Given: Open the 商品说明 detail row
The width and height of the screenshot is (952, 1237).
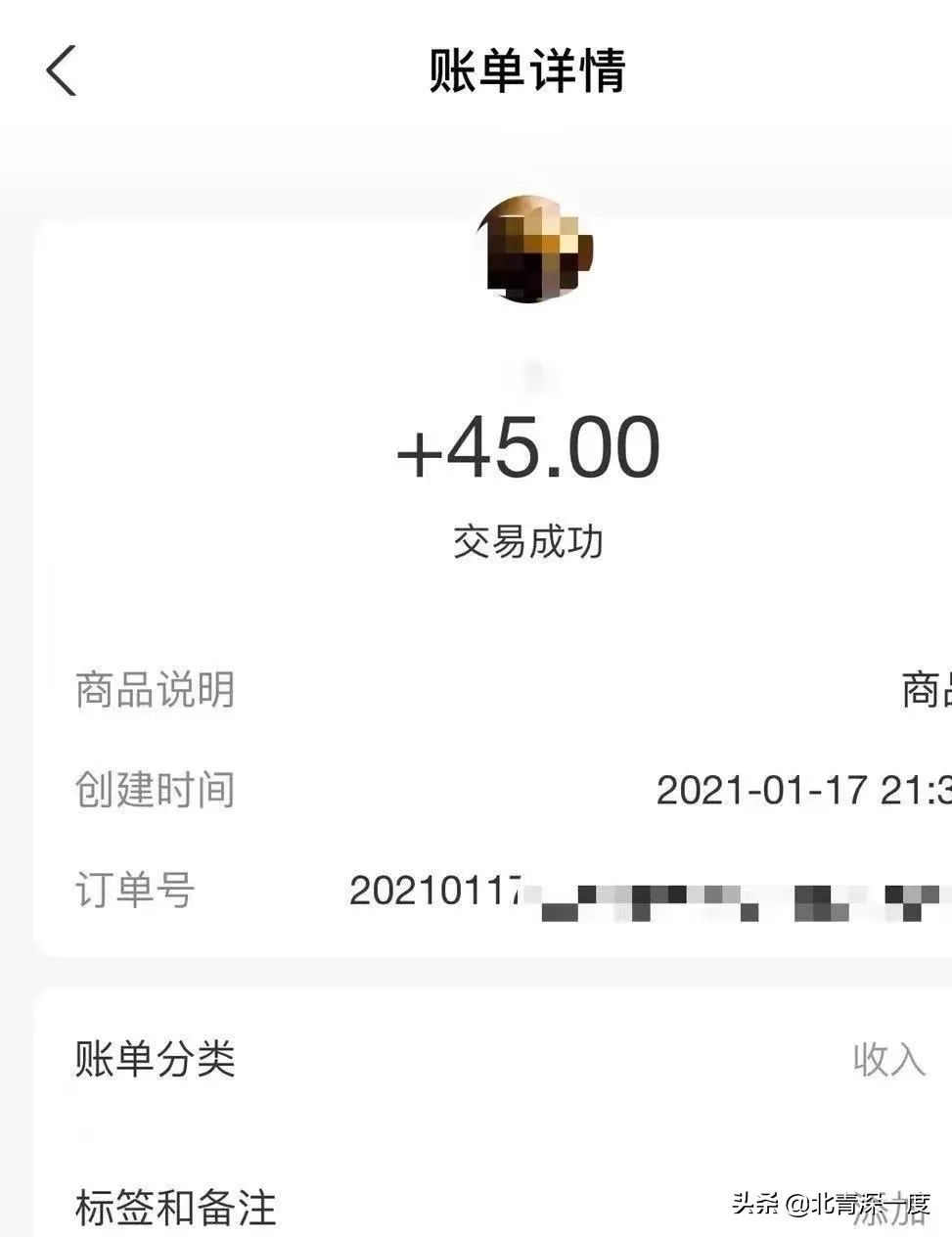Looking at the screenshot, I should [154, 690].
